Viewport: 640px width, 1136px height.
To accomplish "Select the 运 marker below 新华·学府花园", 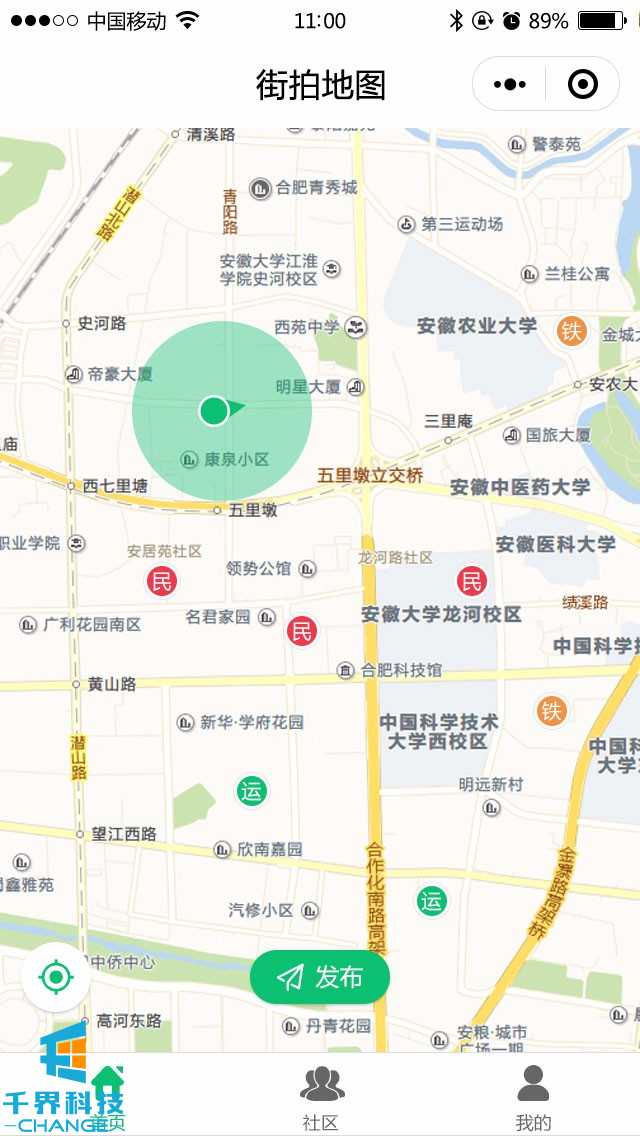I will click(x=251, y=791).
